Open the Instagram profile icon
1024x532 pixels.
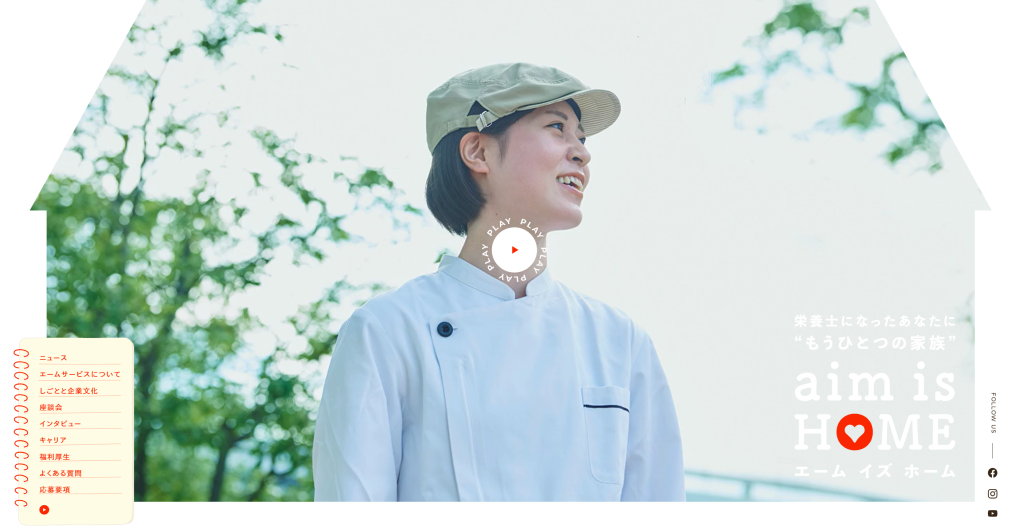click(x=992, y=493)
